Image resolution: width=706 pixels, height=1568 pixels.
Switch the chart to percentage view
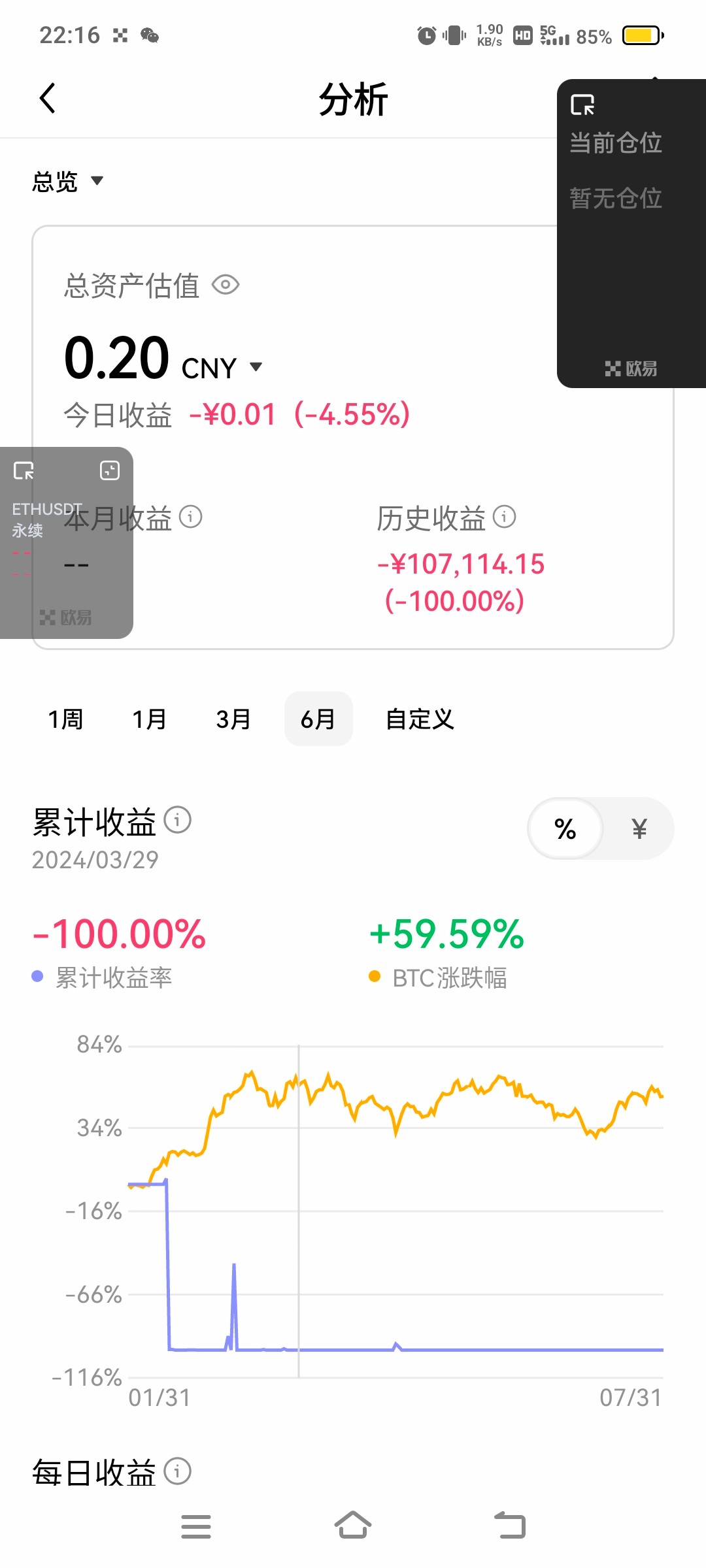click(565, 828)
